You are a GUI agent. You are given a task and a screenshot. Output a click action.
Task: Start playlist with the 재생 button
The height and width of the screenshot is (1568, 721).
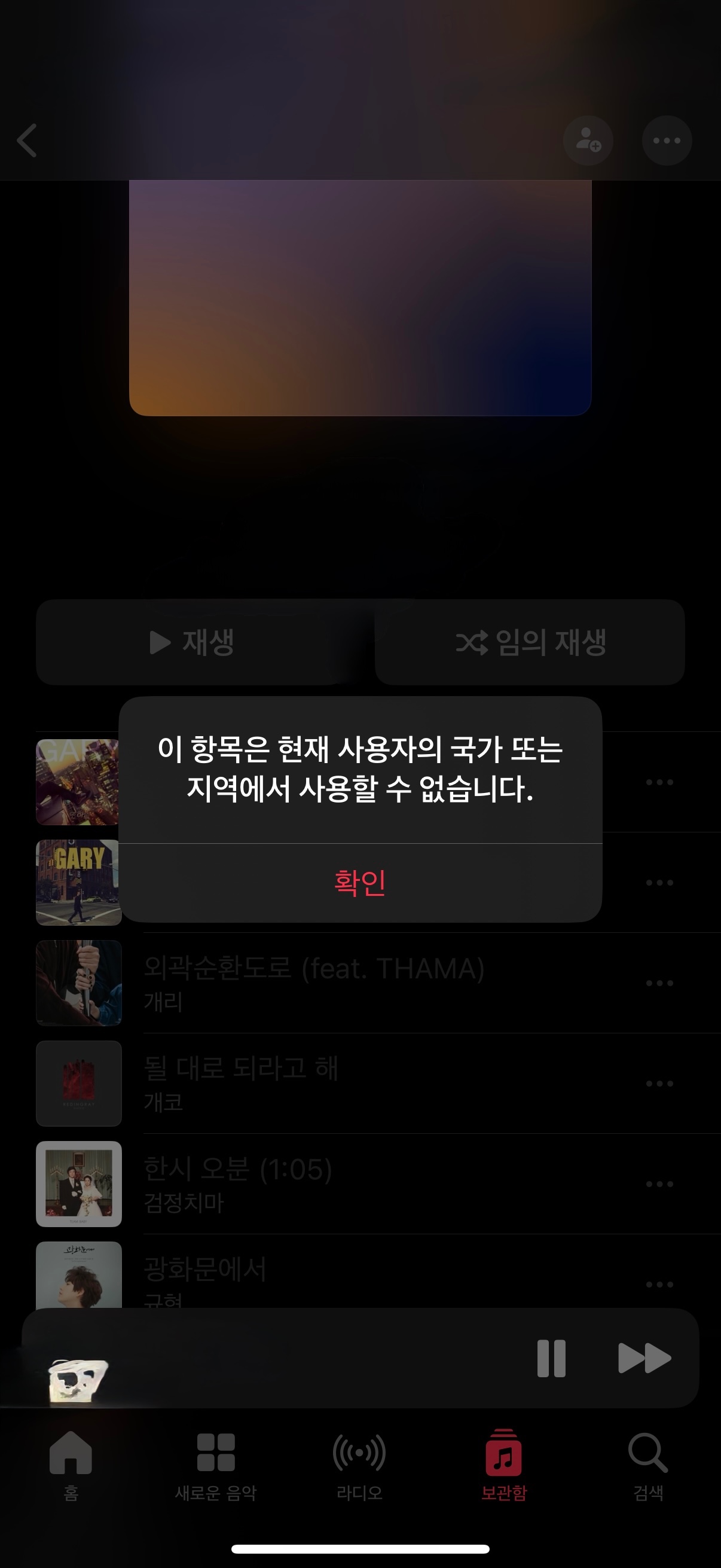coord(192,642)
